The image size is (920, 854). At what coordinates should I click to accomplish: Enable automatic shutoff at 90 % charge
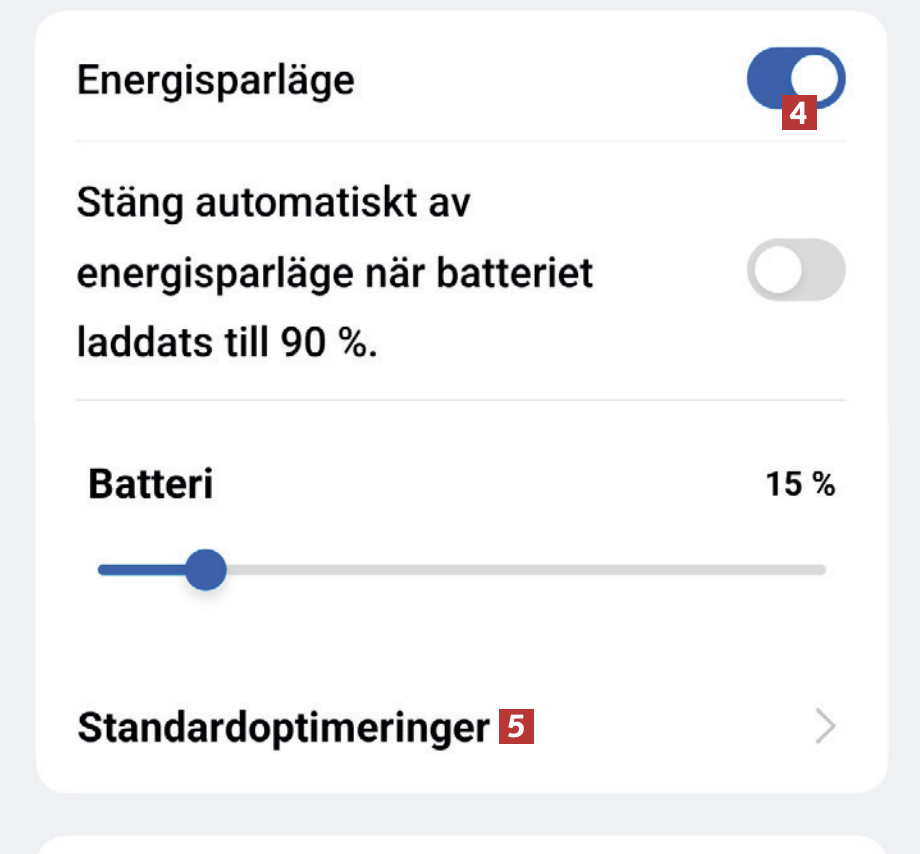click(x=795, y=270)
